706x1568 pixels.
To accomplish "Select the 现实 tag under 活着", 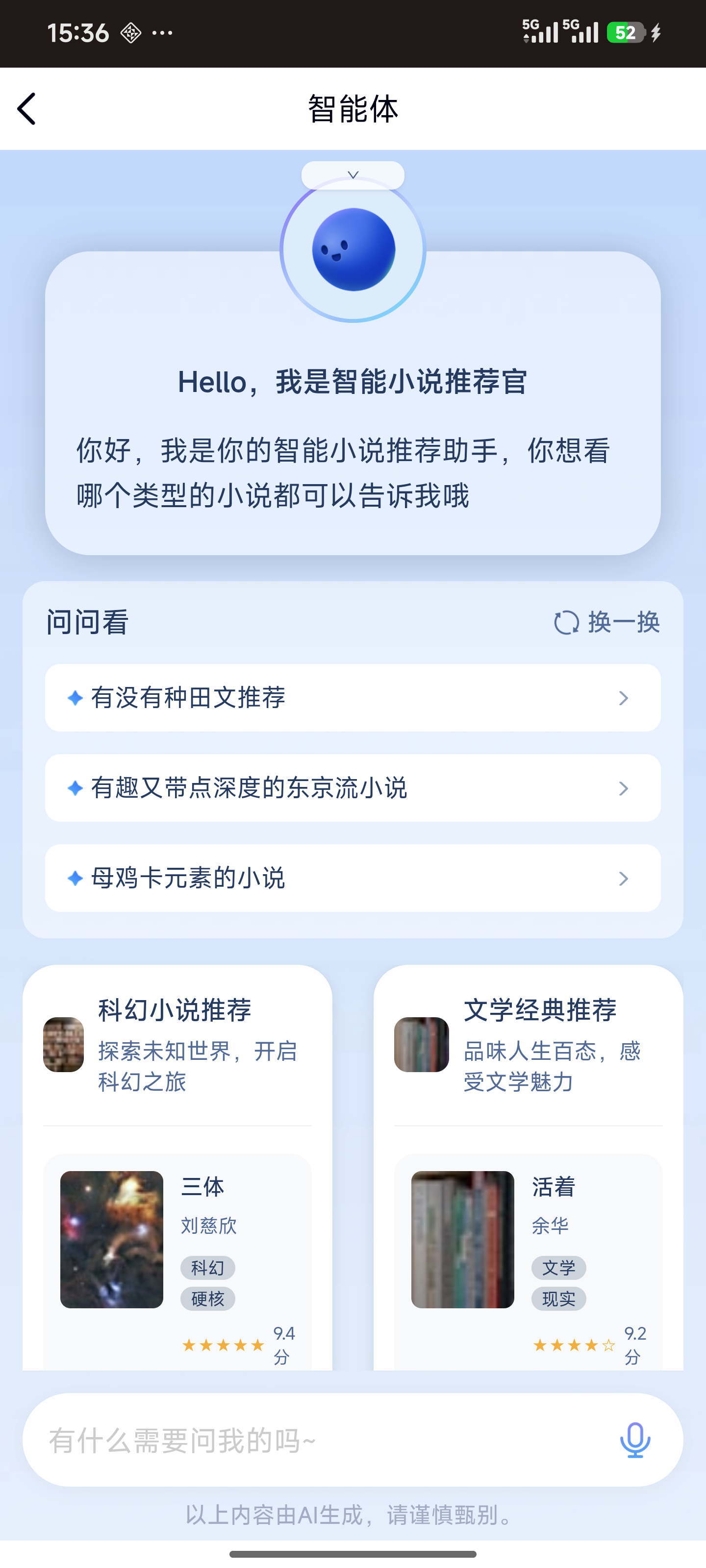I will 558,1299.
